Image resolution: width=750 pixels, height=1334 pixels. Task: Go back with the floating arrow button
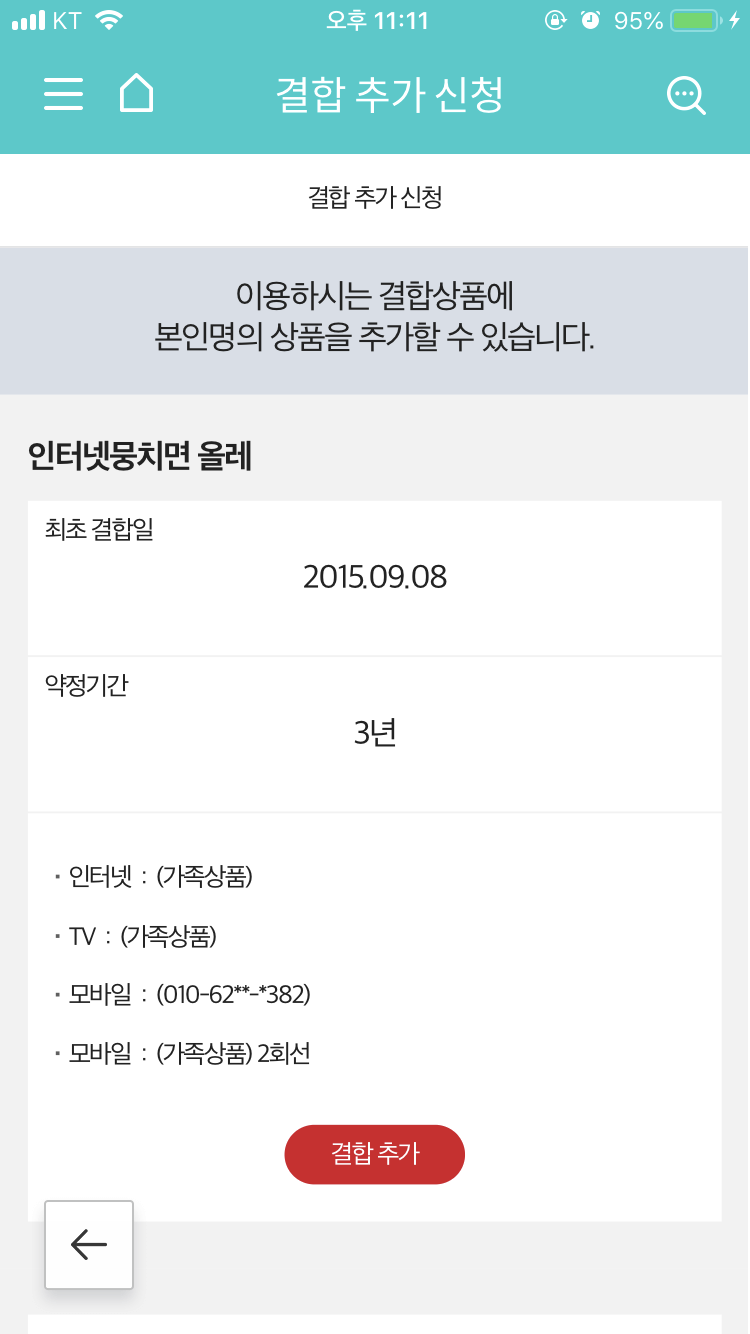tap(89, 1244)
